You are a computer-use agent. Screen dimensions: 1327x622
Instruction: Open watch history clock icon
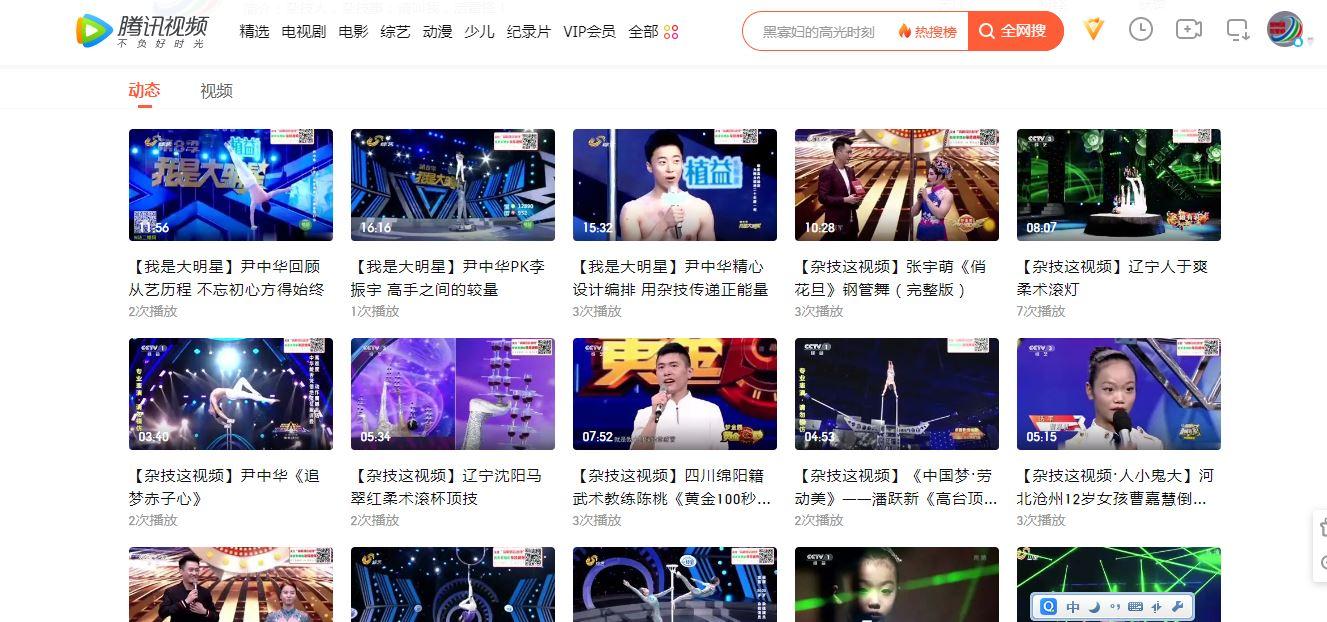[1140, 30]
